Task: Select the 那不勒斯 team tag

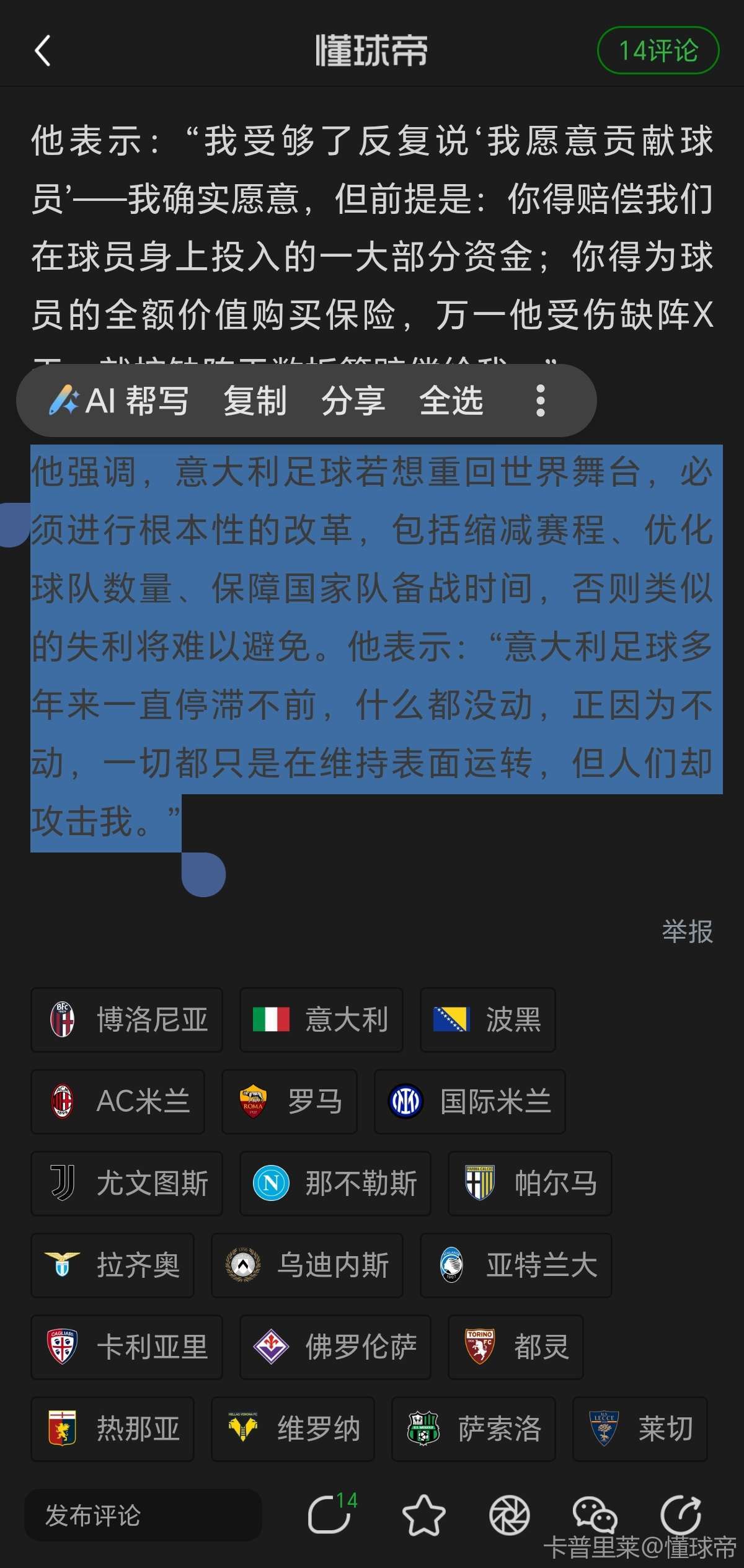Action: click(x=335, y=1184)
